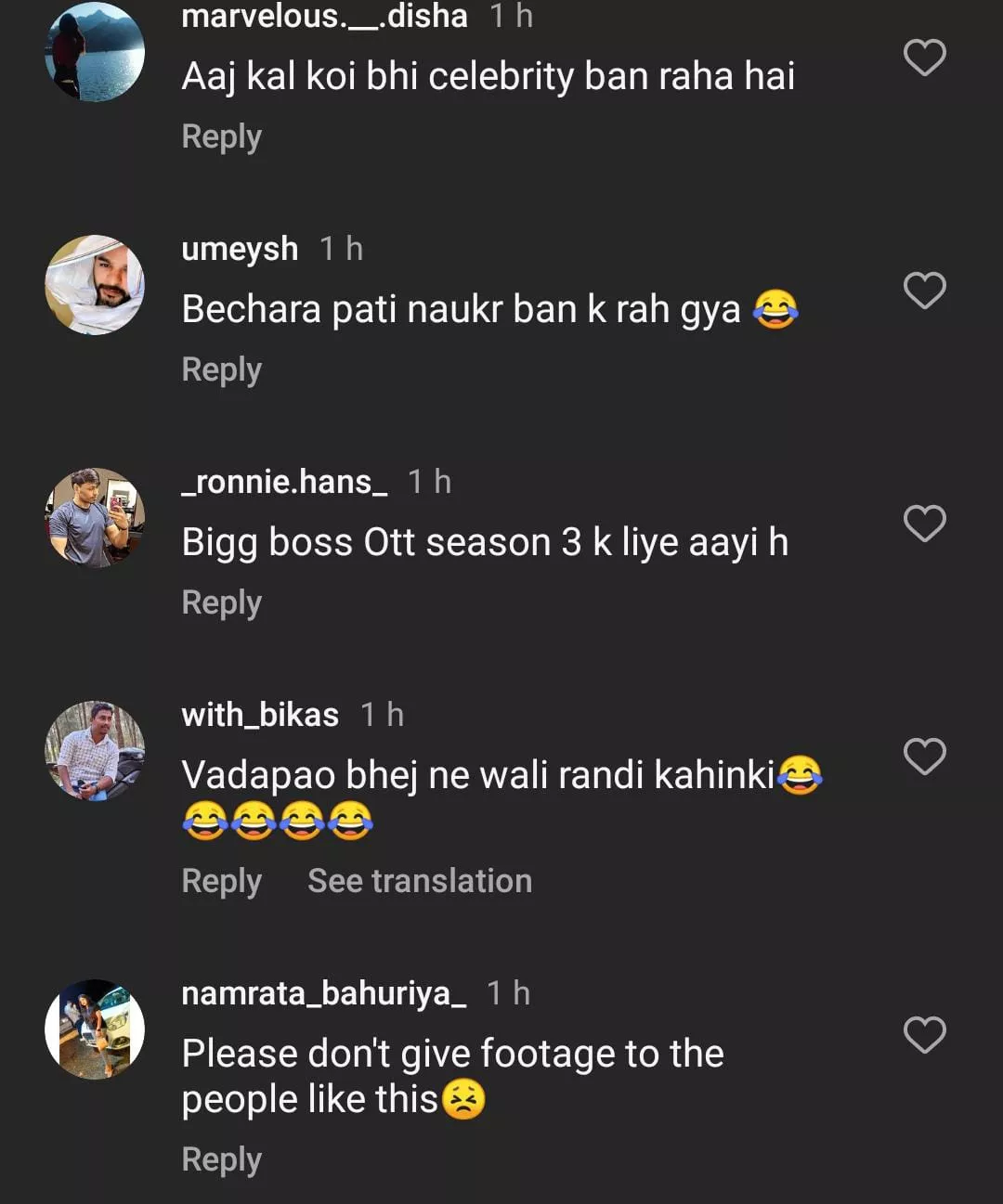Open umeysh's profile picture
This screenshot has height=1204, width=1003.
point(95,285)
